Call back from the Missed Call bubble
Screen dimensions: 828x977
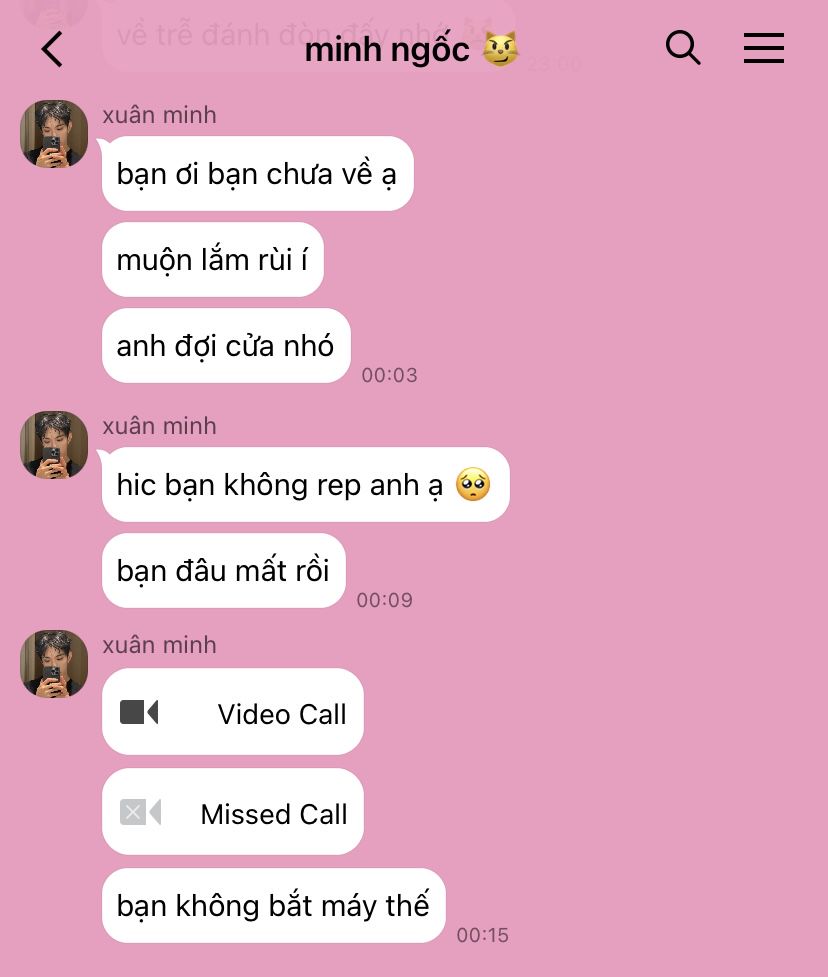232,812
